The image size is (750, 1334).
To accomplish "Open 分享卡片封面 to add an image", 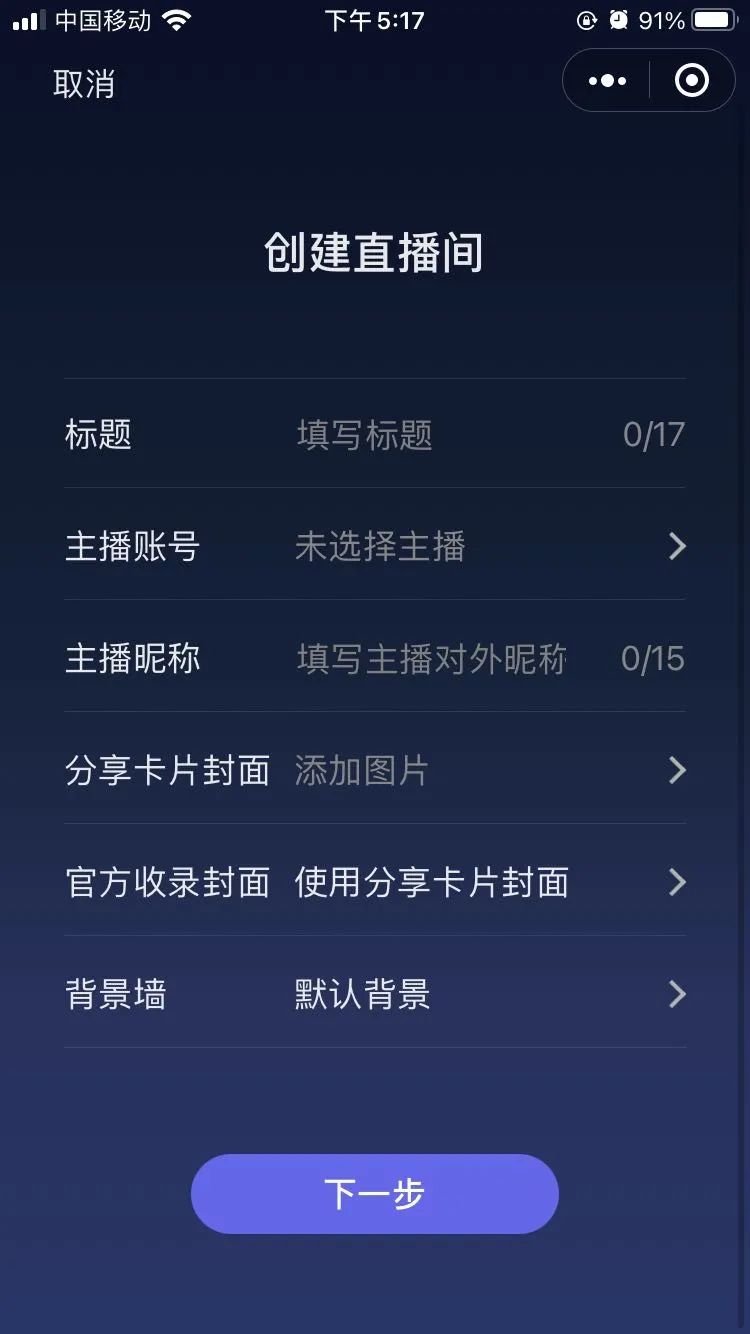I will [x=480, y=771].
